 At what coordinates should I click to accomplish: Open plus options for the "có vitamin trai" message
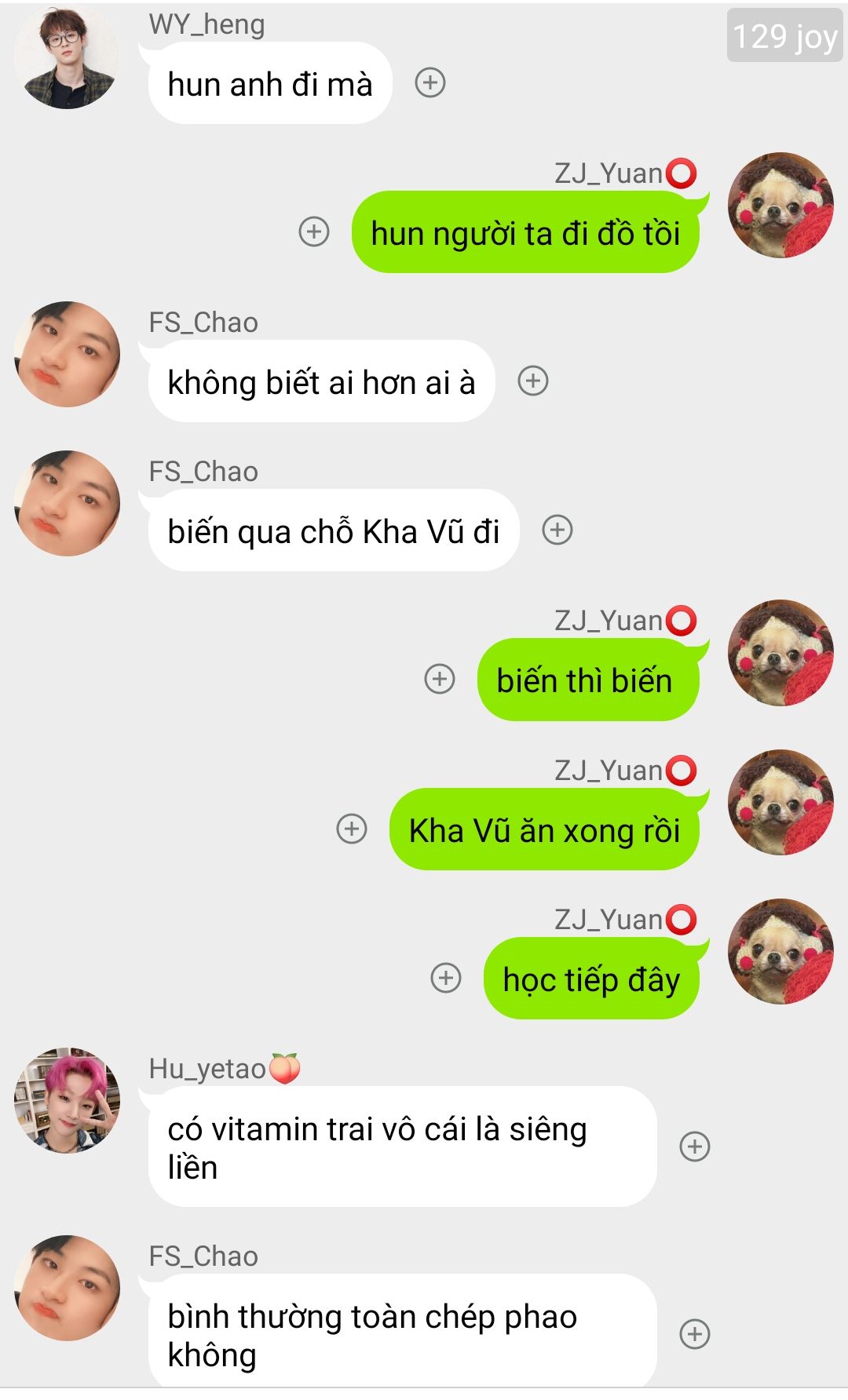pyautogui.click(x=695, y=1147)
